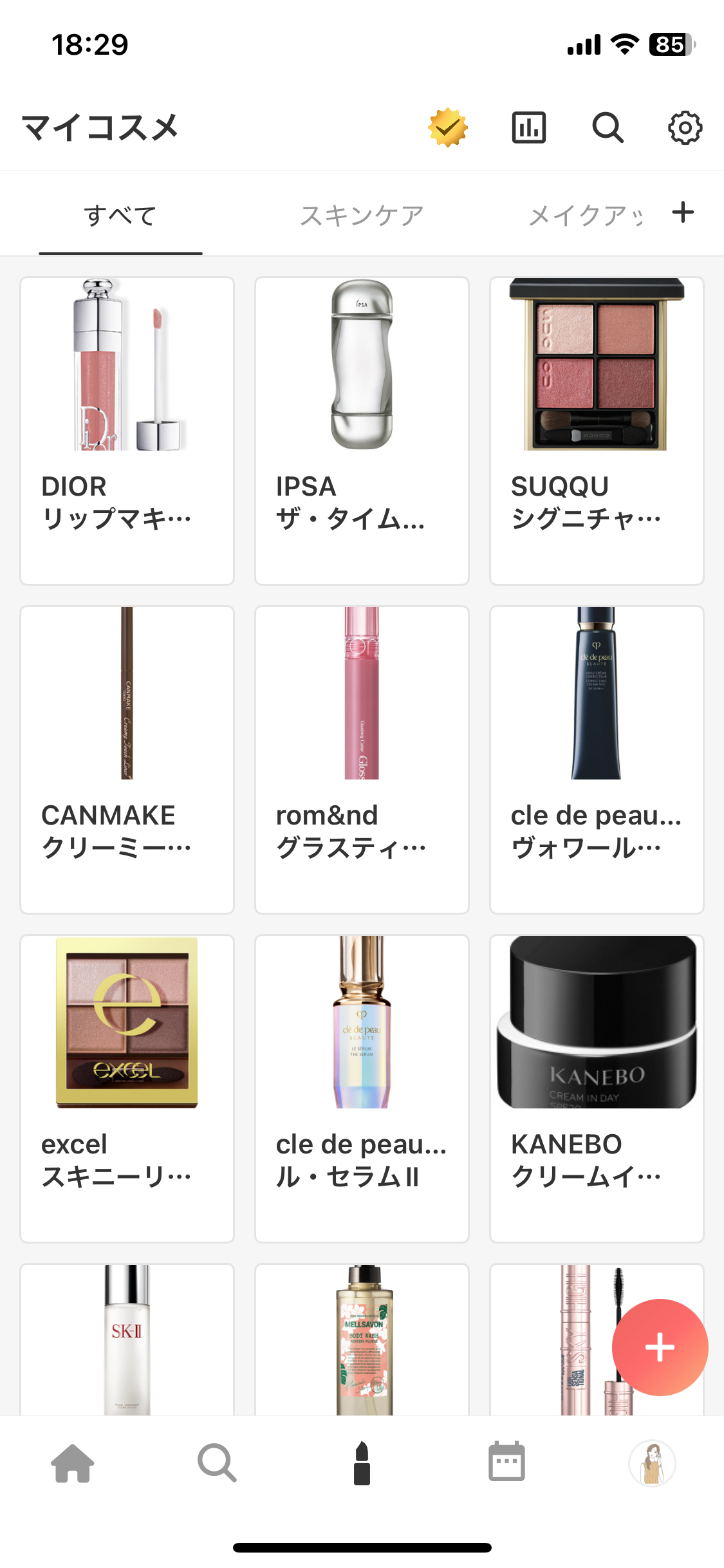724x1568 pixels.
Task: Tap the search magnifier in header
Action: (608, 127)
